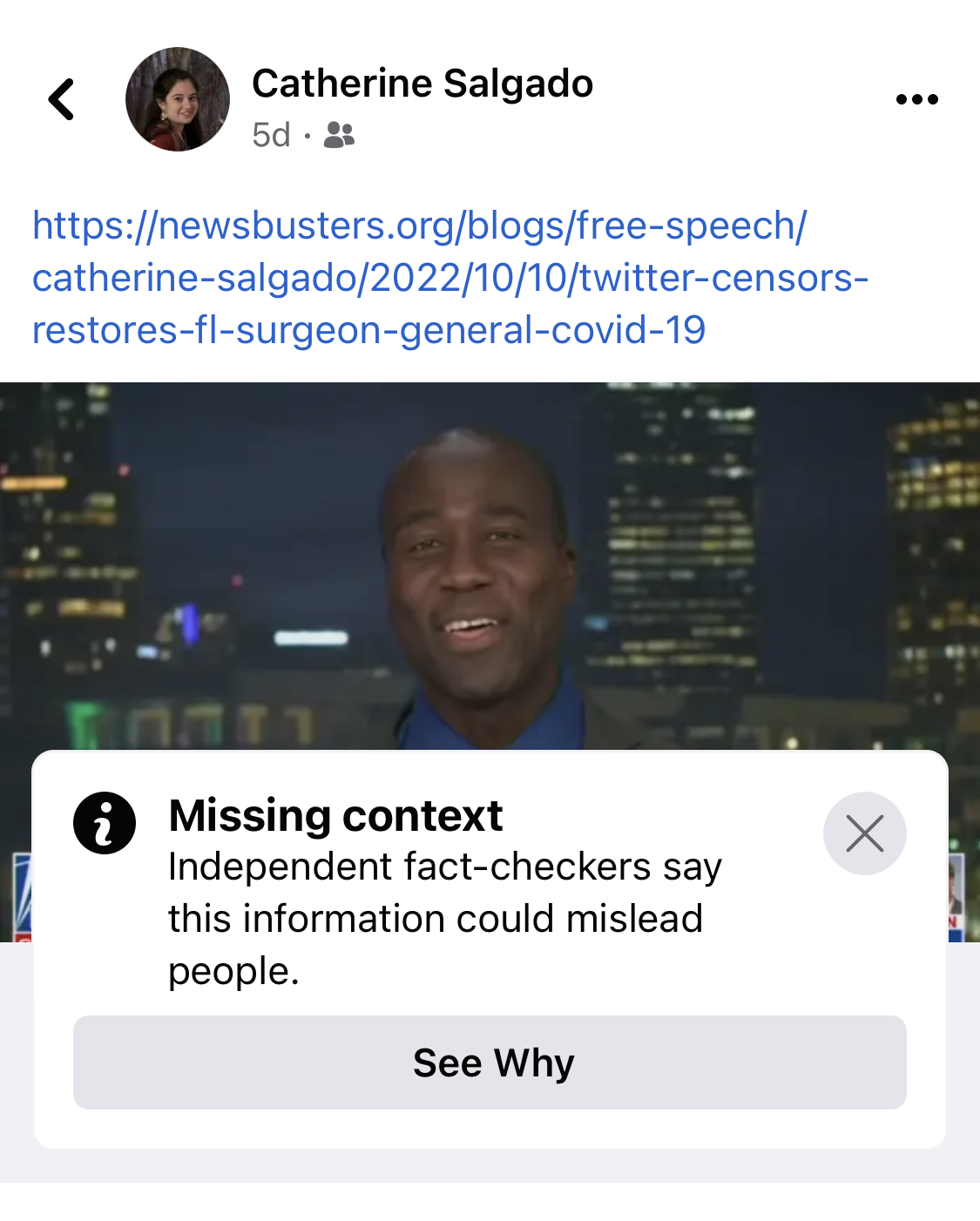Tap the See Why button
Image resolution: width=980 pixels, height=1221 pixels.
[x=490, y=1062]
